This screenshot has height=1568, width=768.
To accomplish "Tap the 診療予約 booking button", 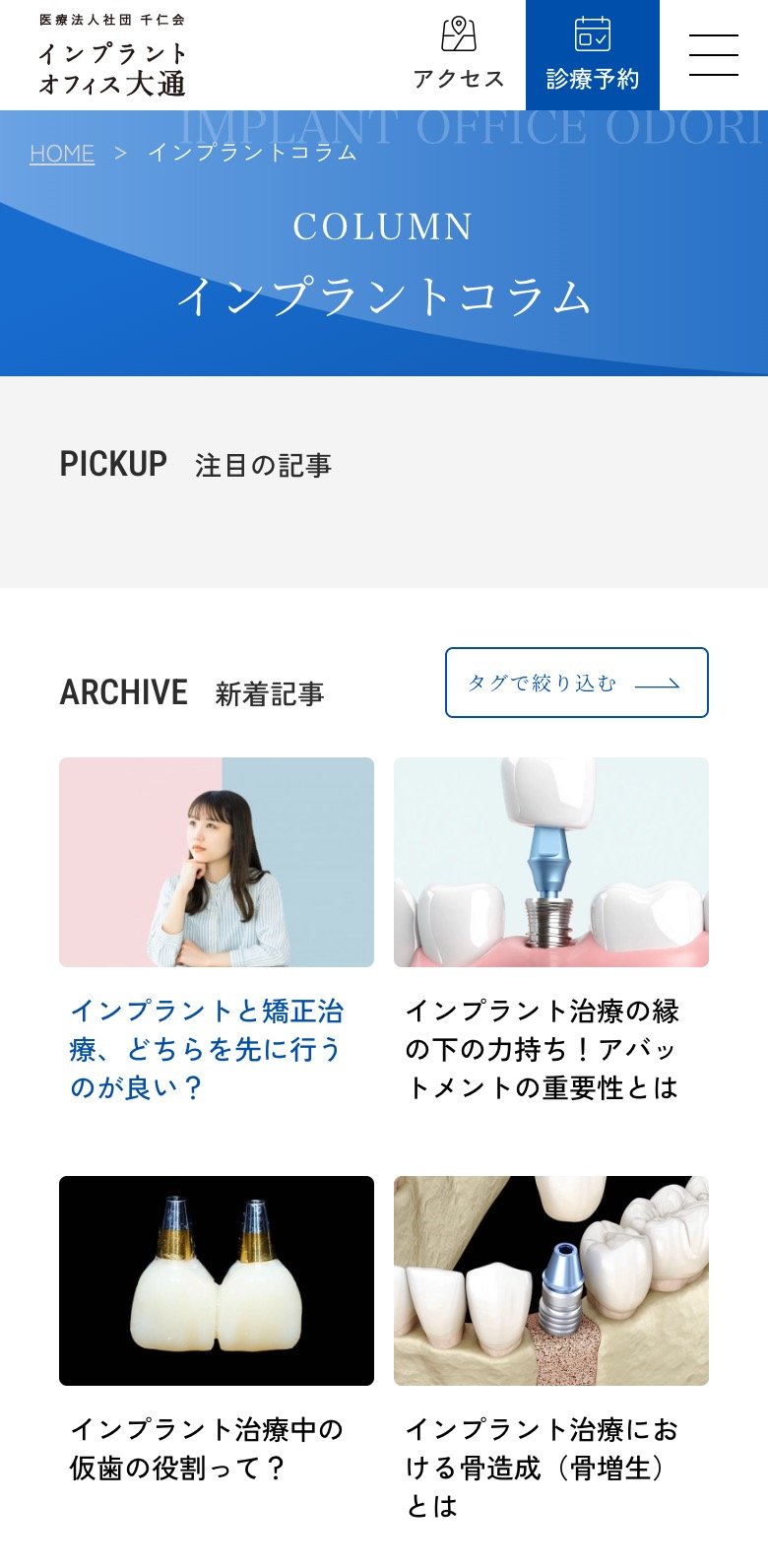I will (593, 55).
